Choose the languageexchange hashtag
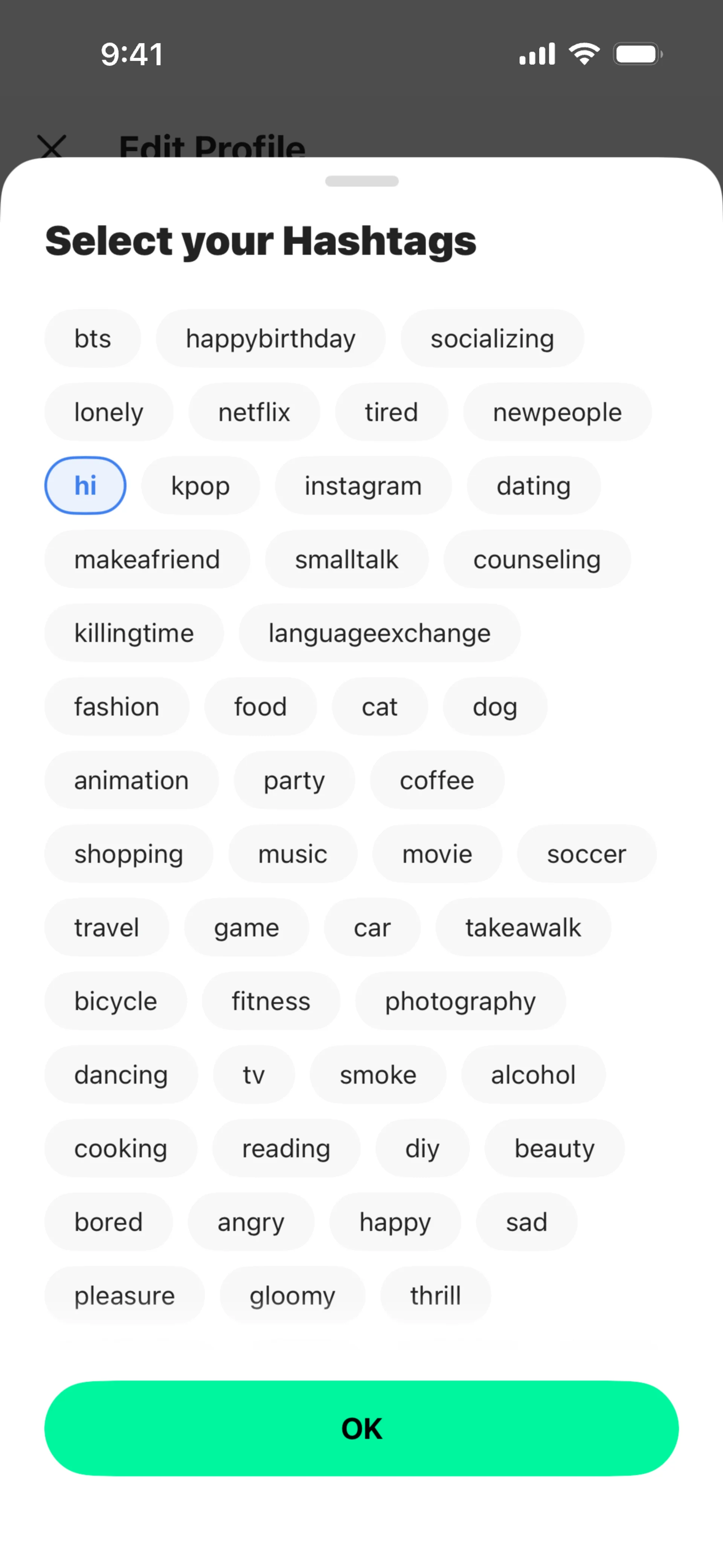The height and width of the screenshot is (1568, 723). (379, 633)
